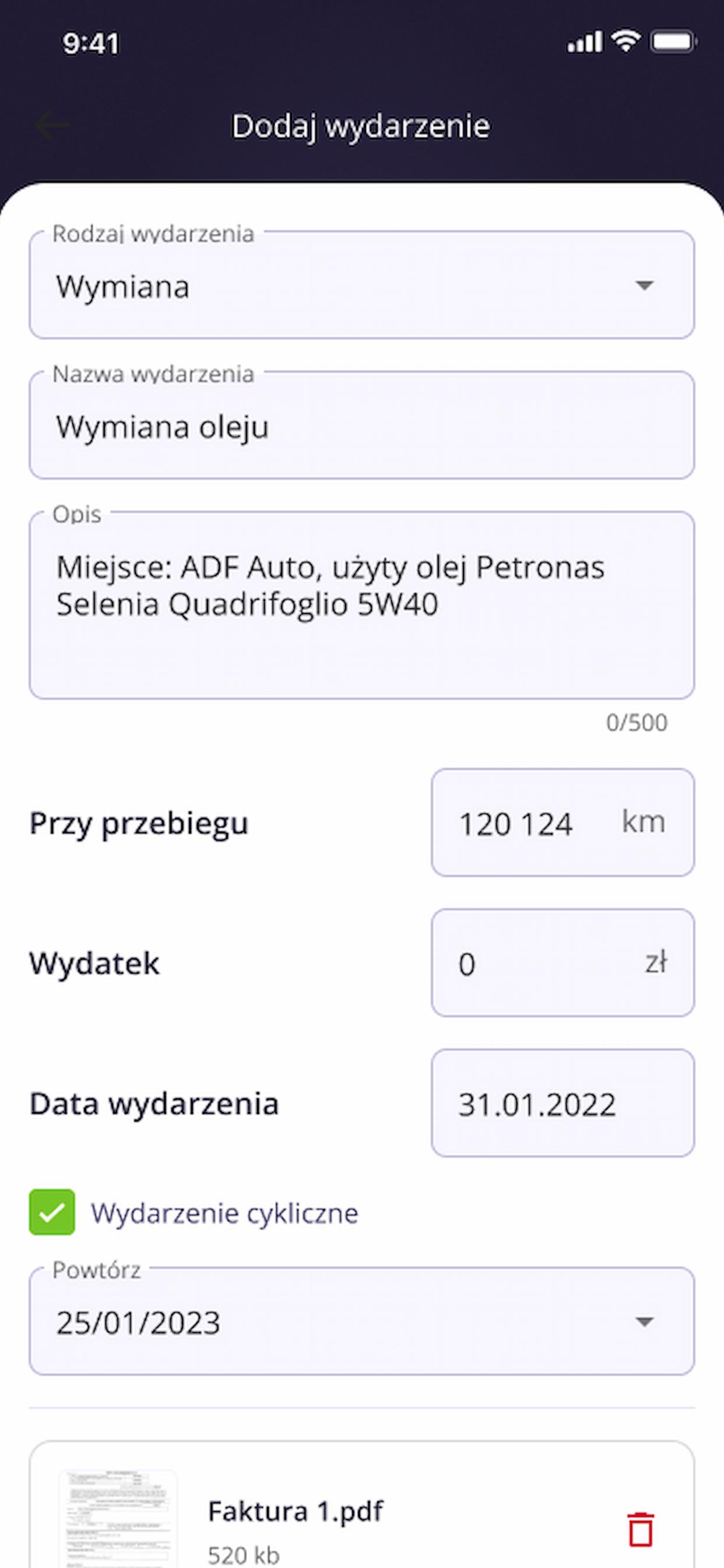Enter amount in the Wydatek field
This screenshot has width=724, height=1568.
[x=563, y=963]
